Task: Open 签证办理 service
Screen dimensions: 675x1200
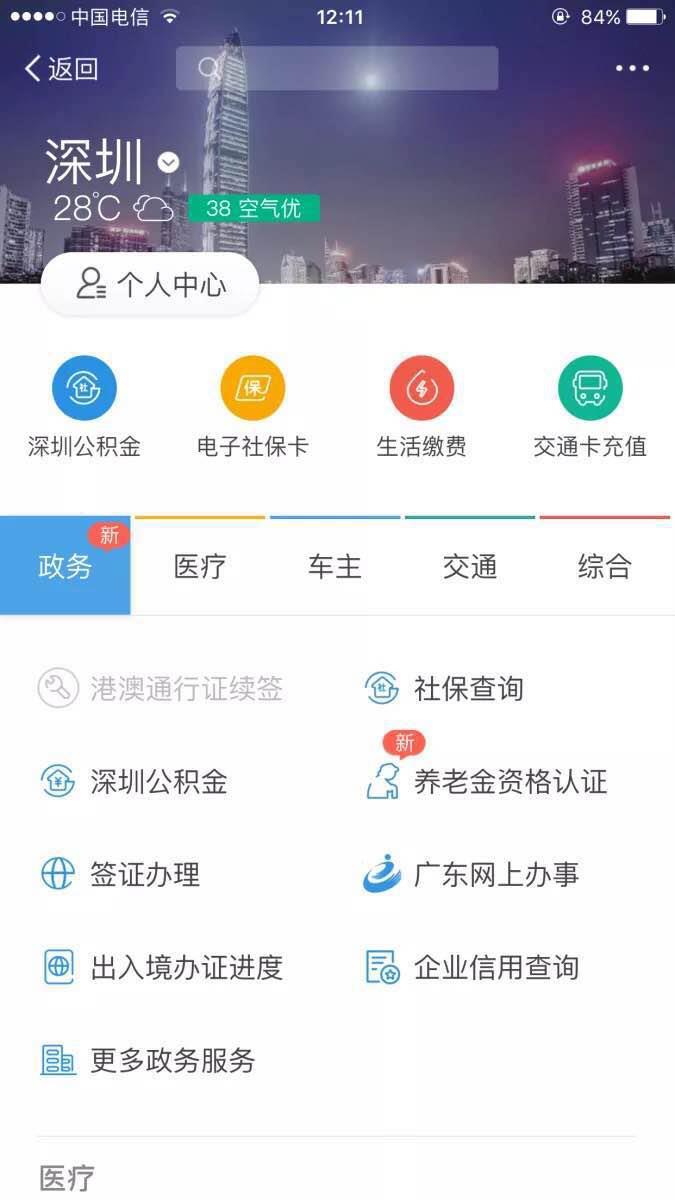Action: (145, 875)
